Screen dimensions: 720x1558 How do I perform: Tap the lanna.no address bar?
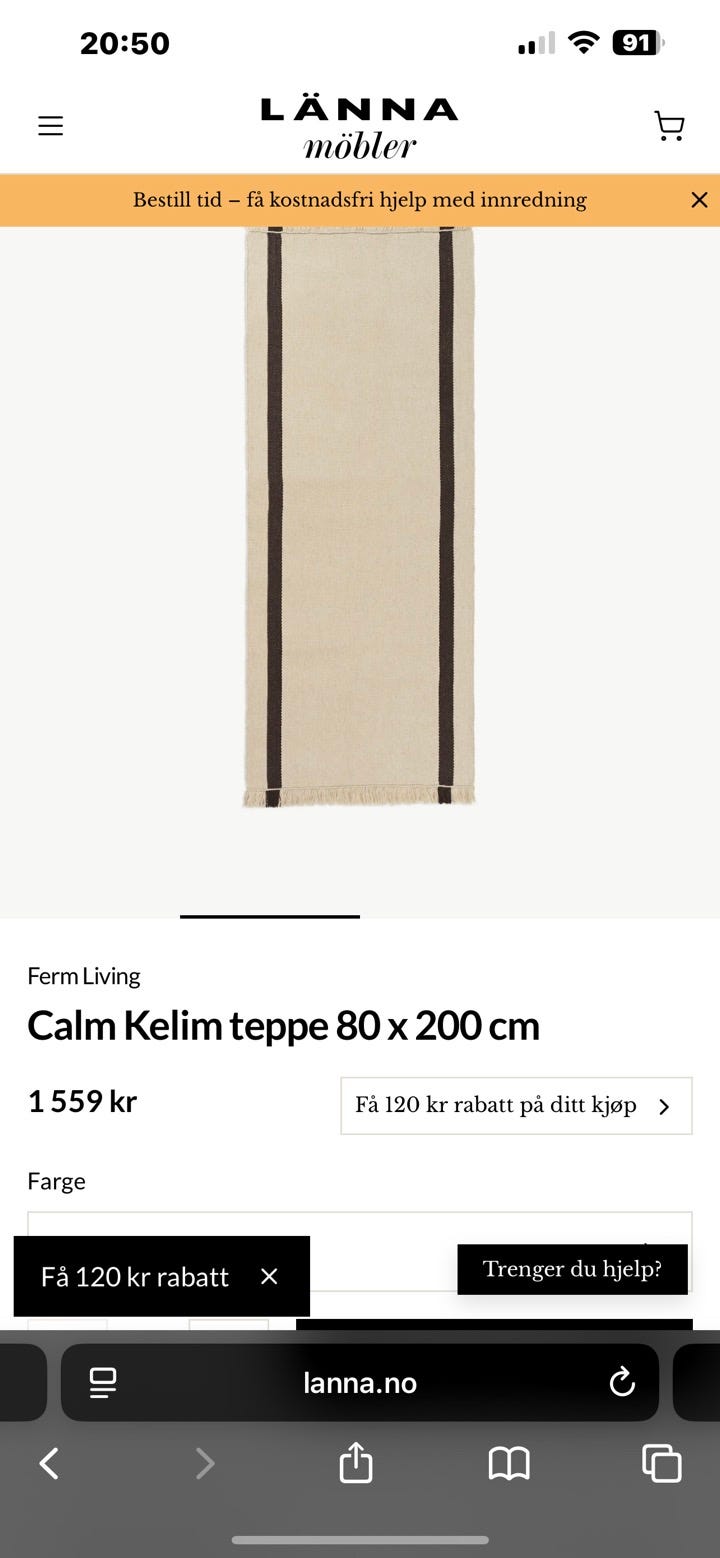pyautogui.click(x=359, y=1383)
